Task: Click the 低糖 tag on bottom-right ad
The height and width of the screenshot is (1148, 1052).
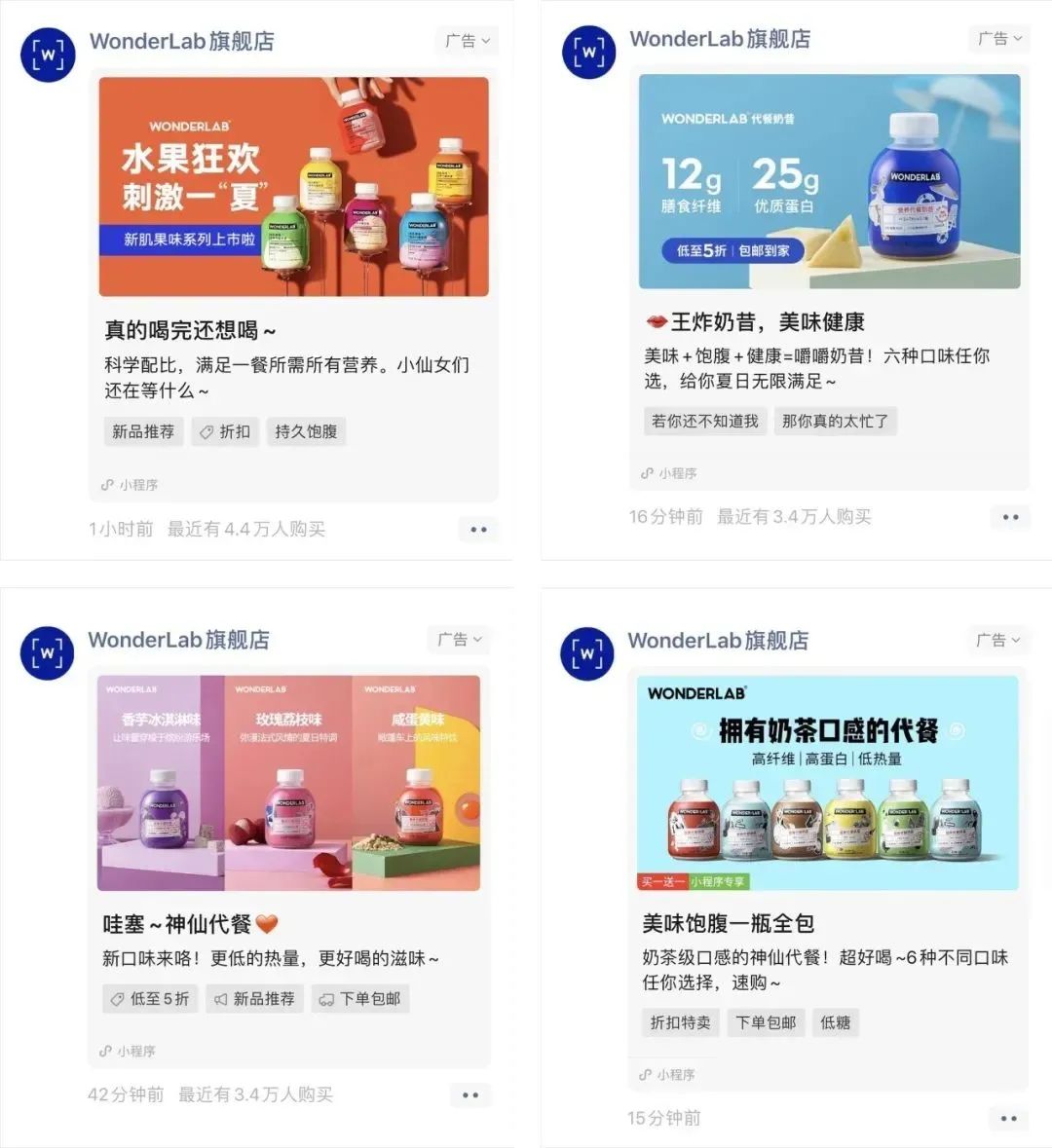Action: click(x=835, y=1022)
